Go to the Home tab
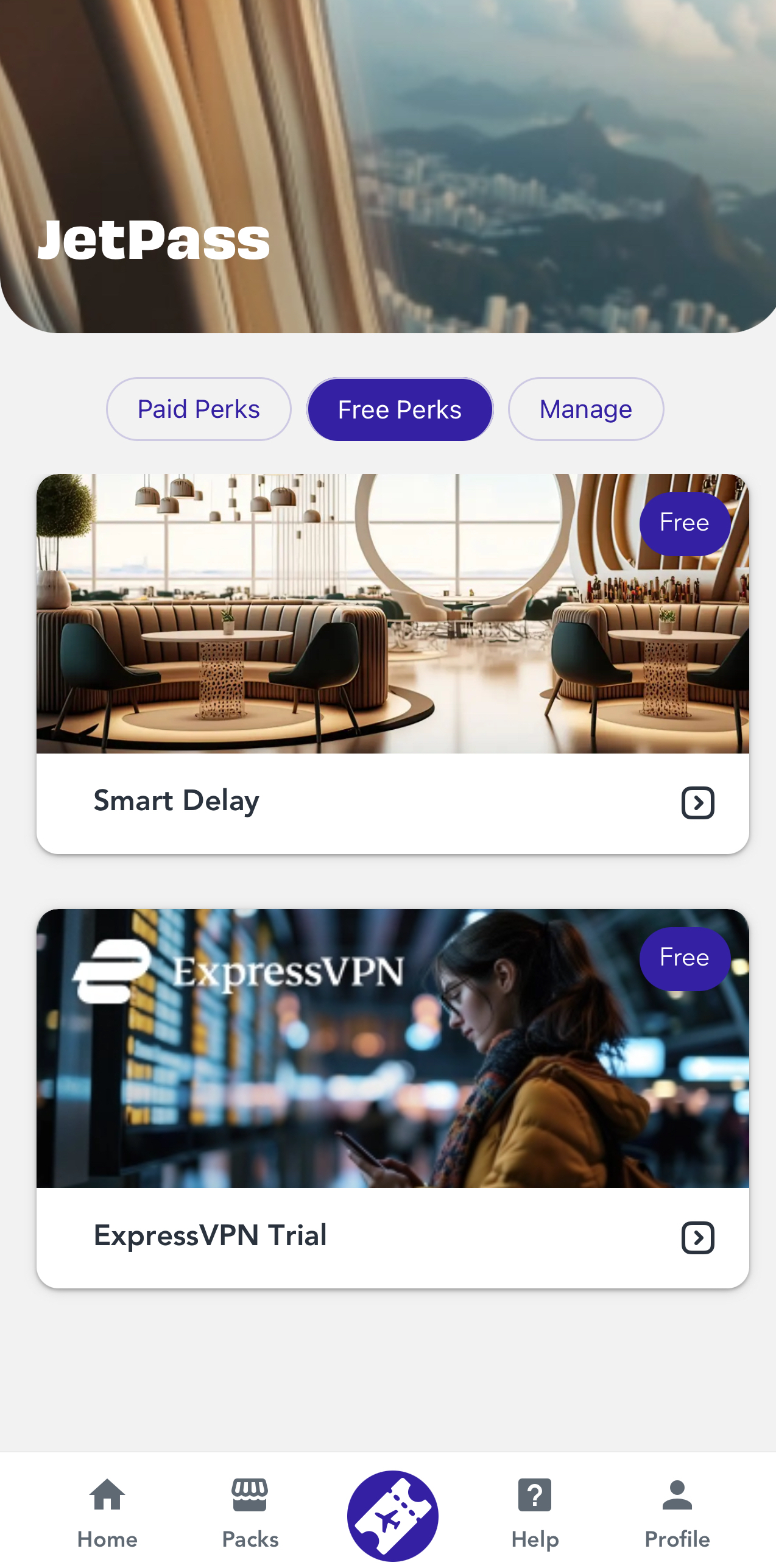This screenshot has width=776, height=1568. pos(107,1513)
